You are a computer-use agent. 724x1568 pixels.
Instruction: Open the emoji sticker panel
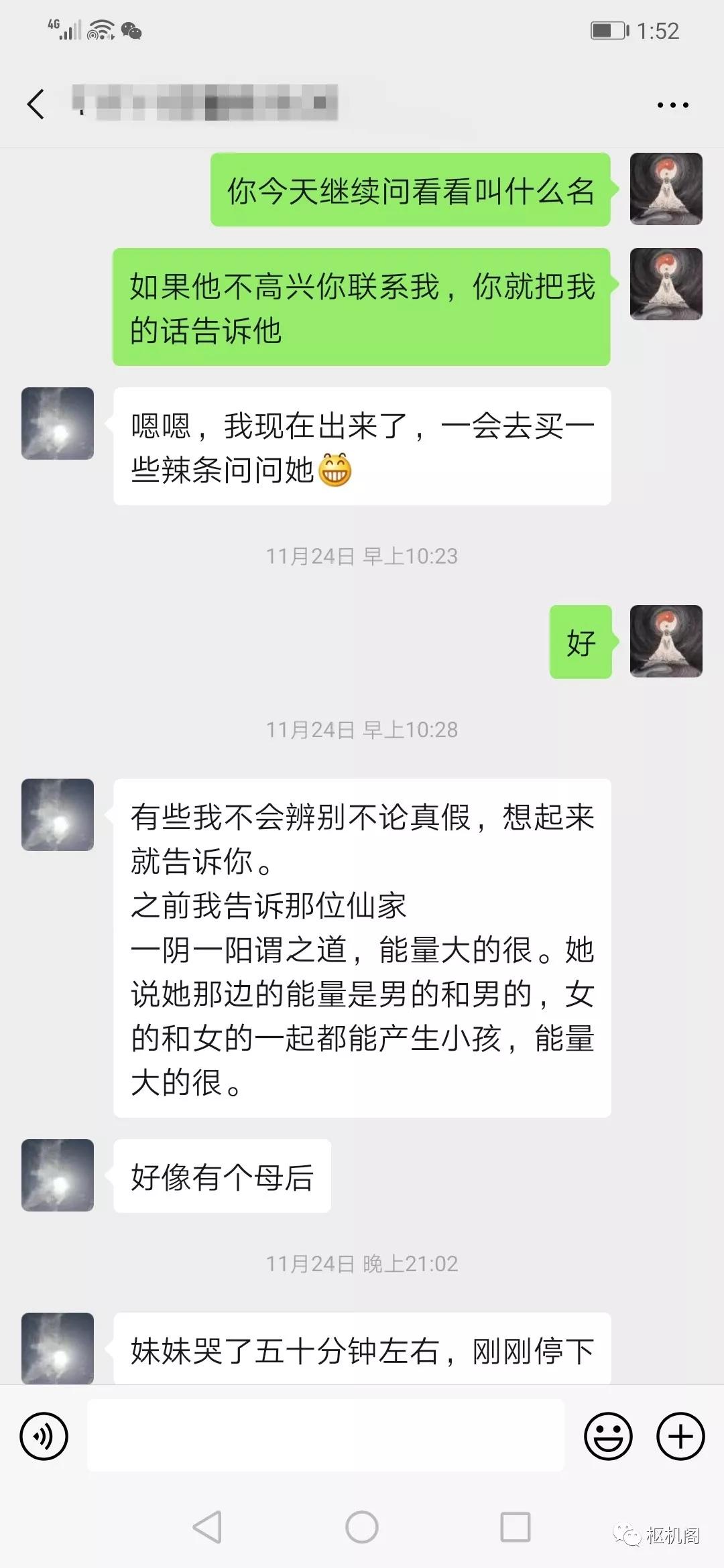pos(608,1435)
